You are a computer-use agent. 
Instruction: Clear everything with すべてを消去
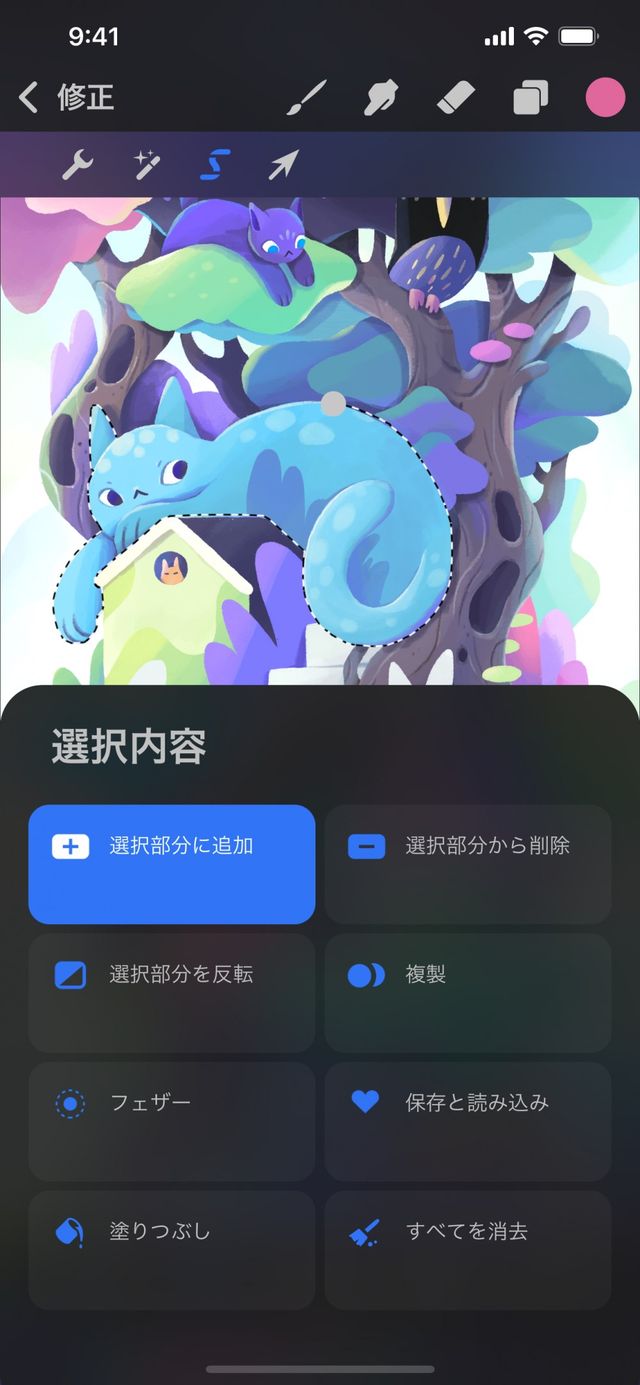[x=468, y=1250]
